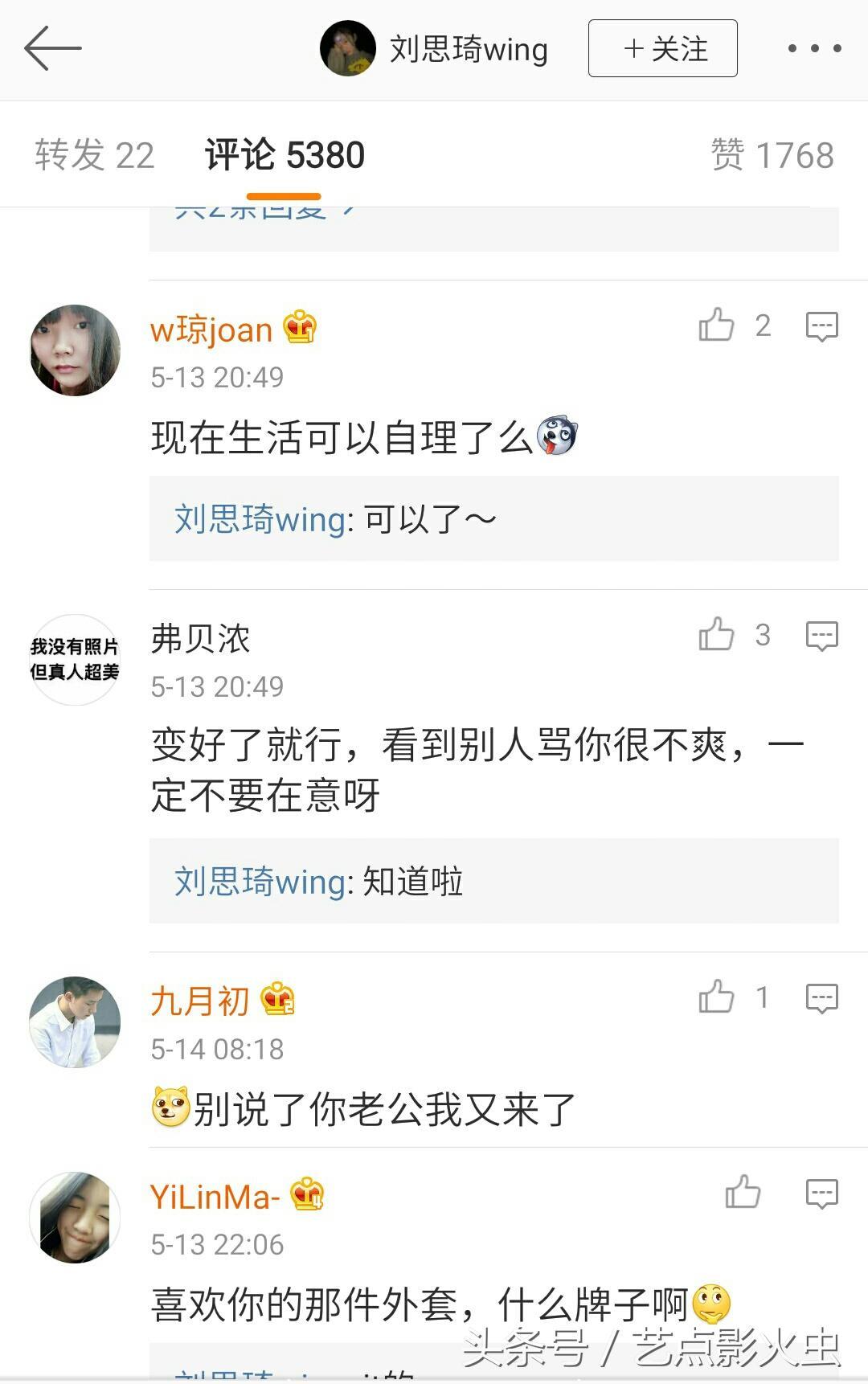Switch to the 赞 1768 tab

(772, 154)
